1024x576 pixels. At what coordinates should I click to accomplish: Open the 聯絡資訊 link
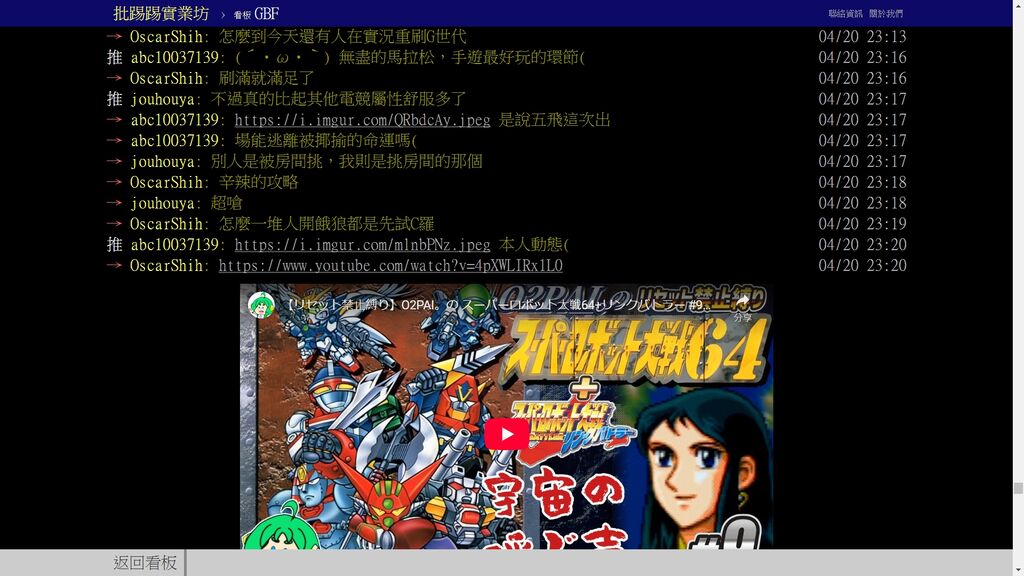tap(845, 14)
